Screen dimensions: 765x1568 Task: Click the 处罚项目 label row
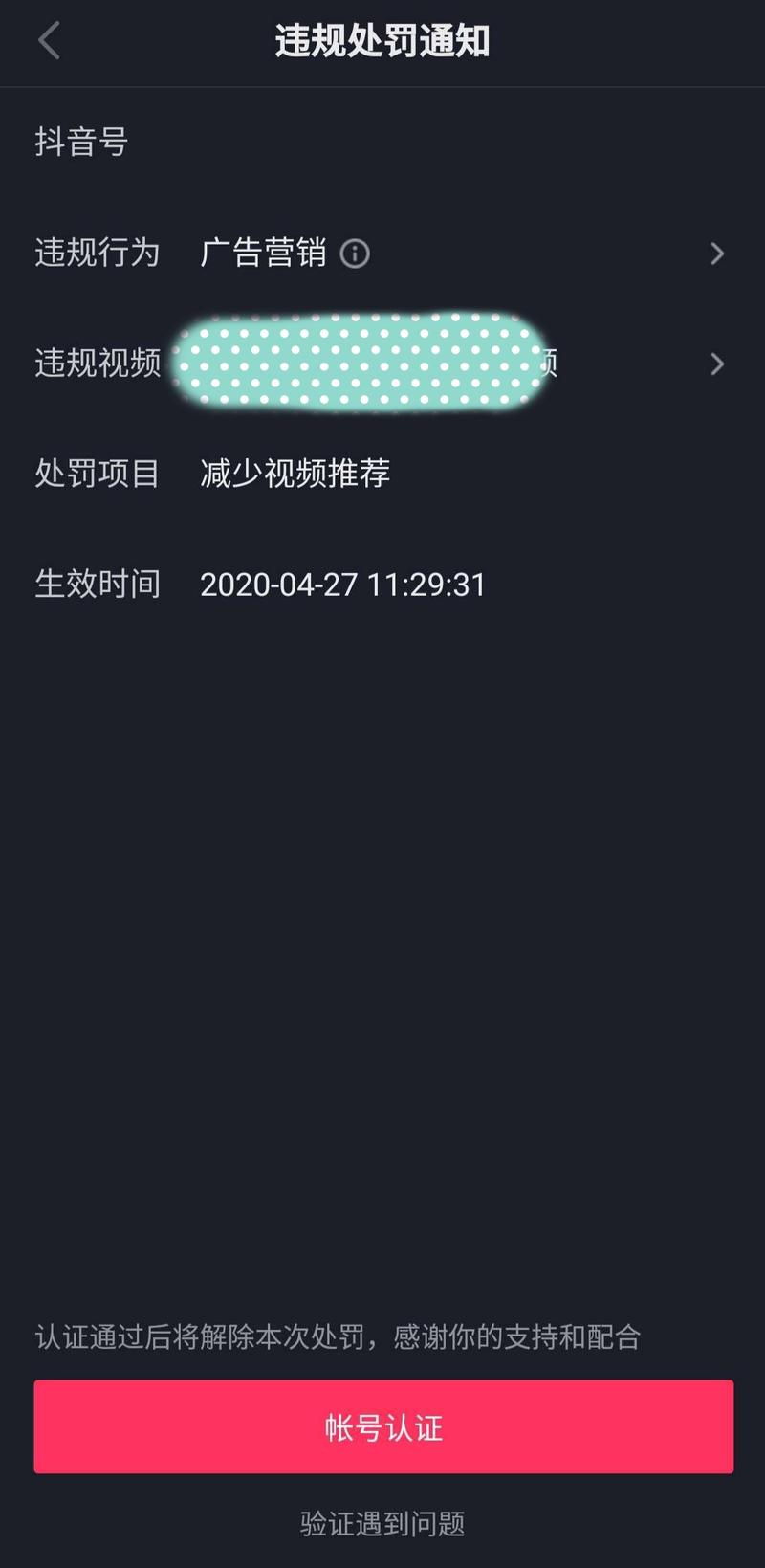97,473
